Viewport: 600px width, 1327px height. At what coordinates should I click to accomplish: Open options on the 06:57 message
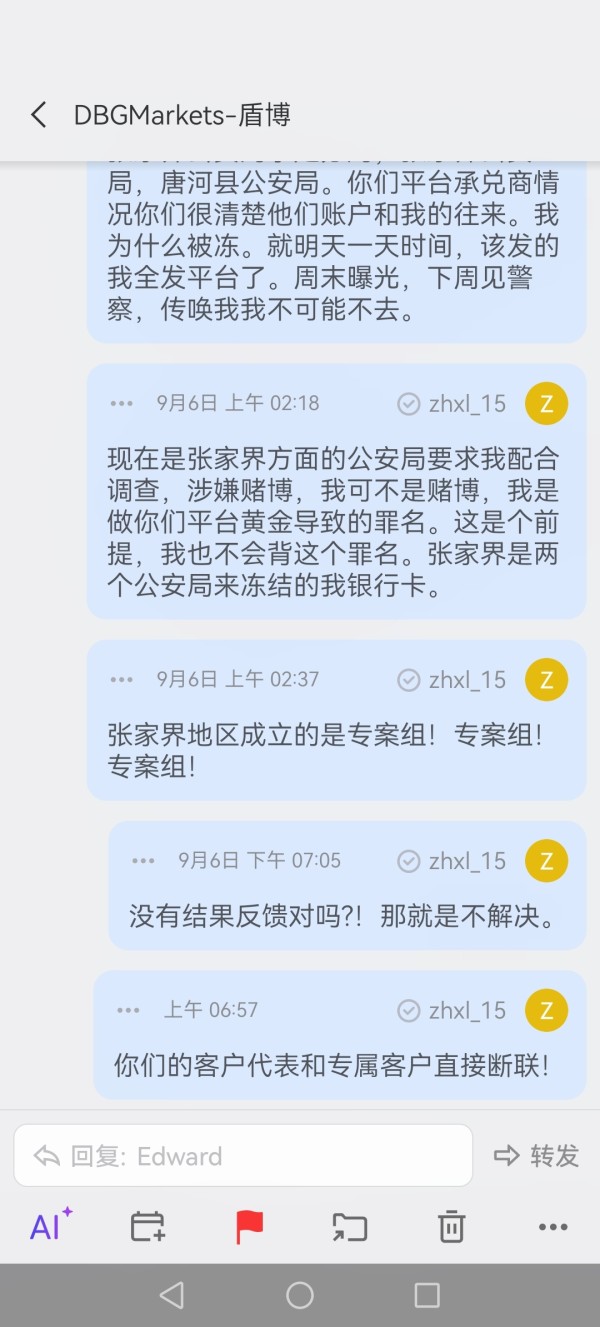129,1011
